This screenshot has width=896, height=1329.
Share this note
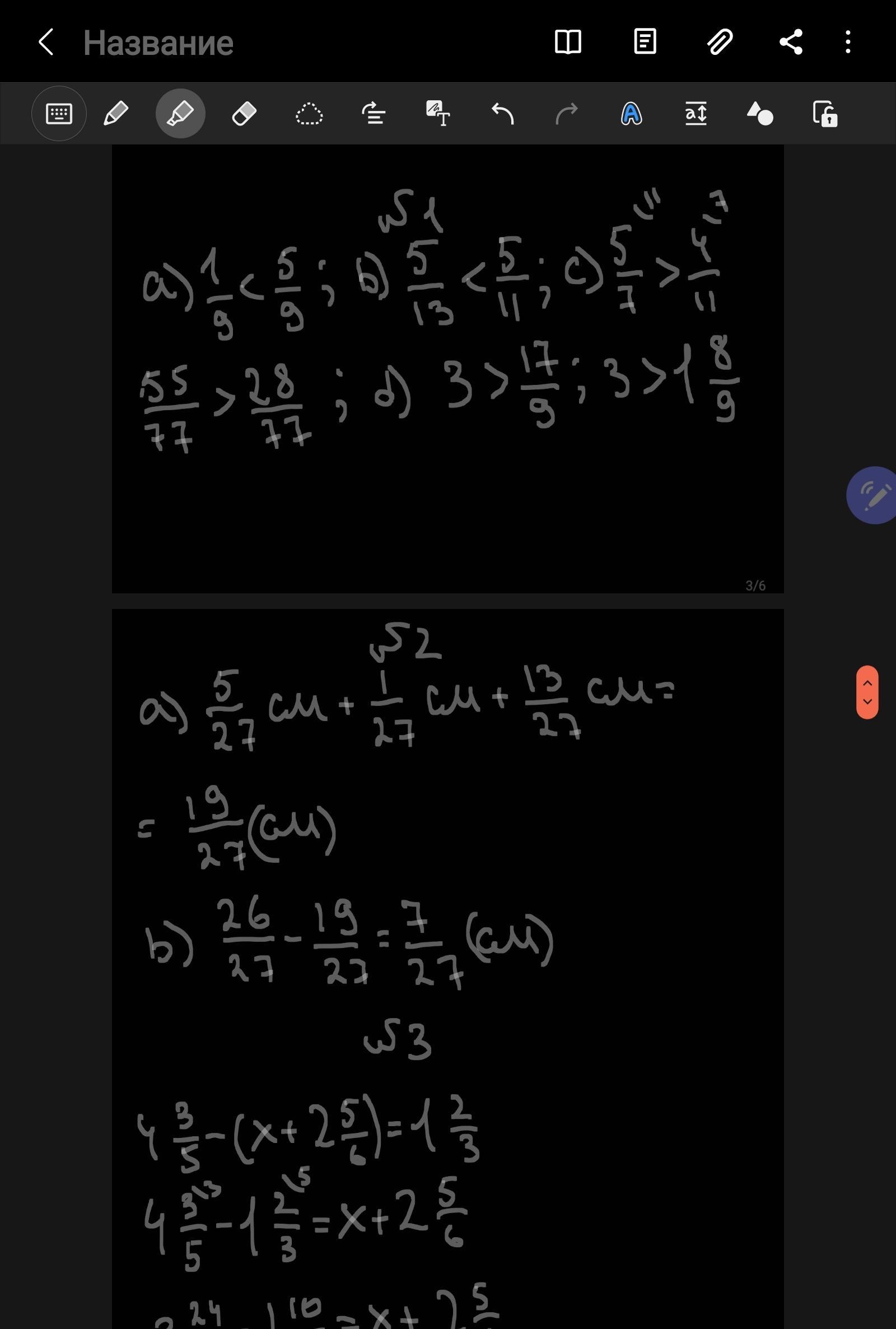791,42
